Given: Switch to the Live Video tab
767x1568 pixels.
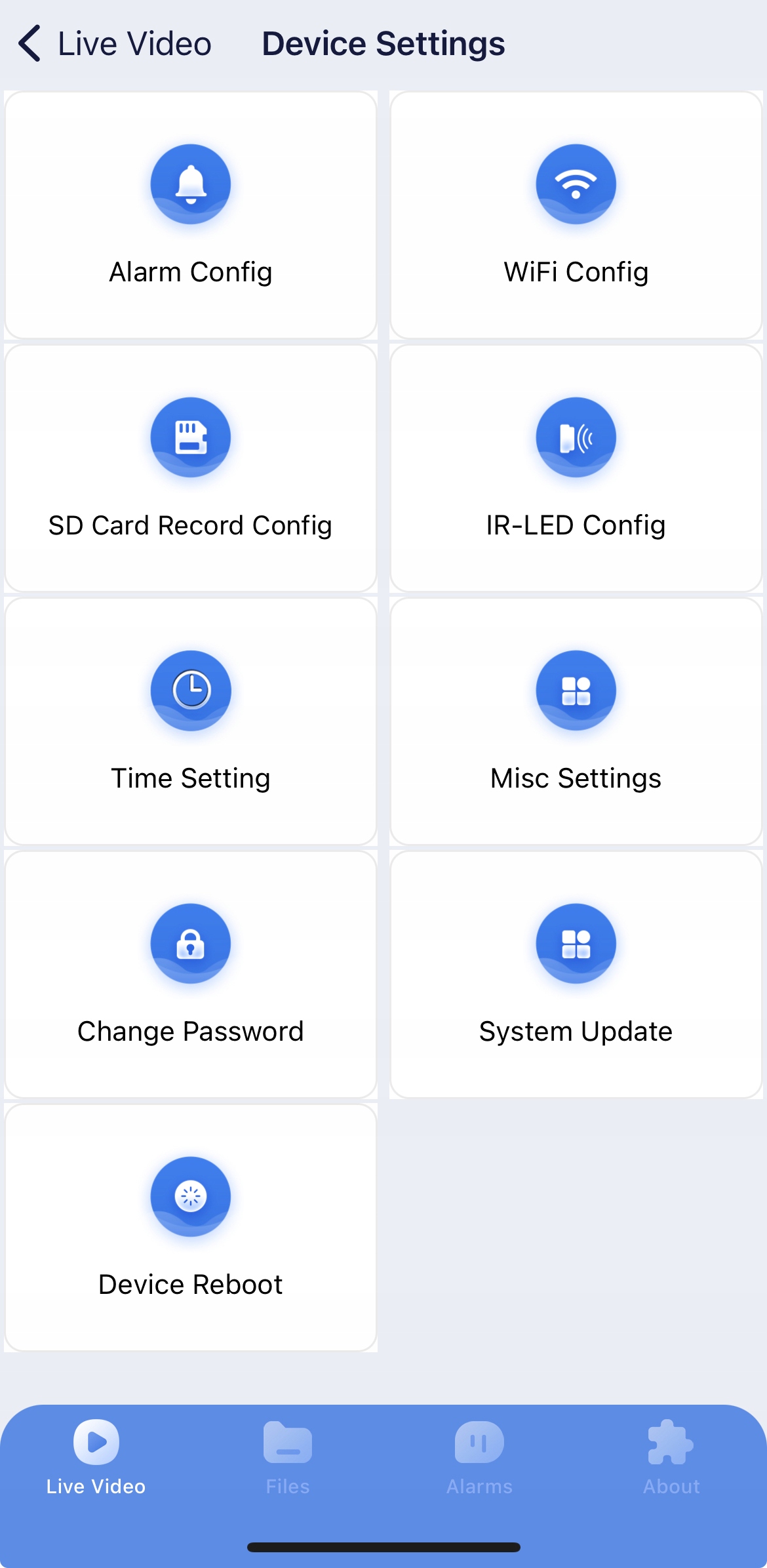Looking at the screenshot, I should [x=96, y=1457].
